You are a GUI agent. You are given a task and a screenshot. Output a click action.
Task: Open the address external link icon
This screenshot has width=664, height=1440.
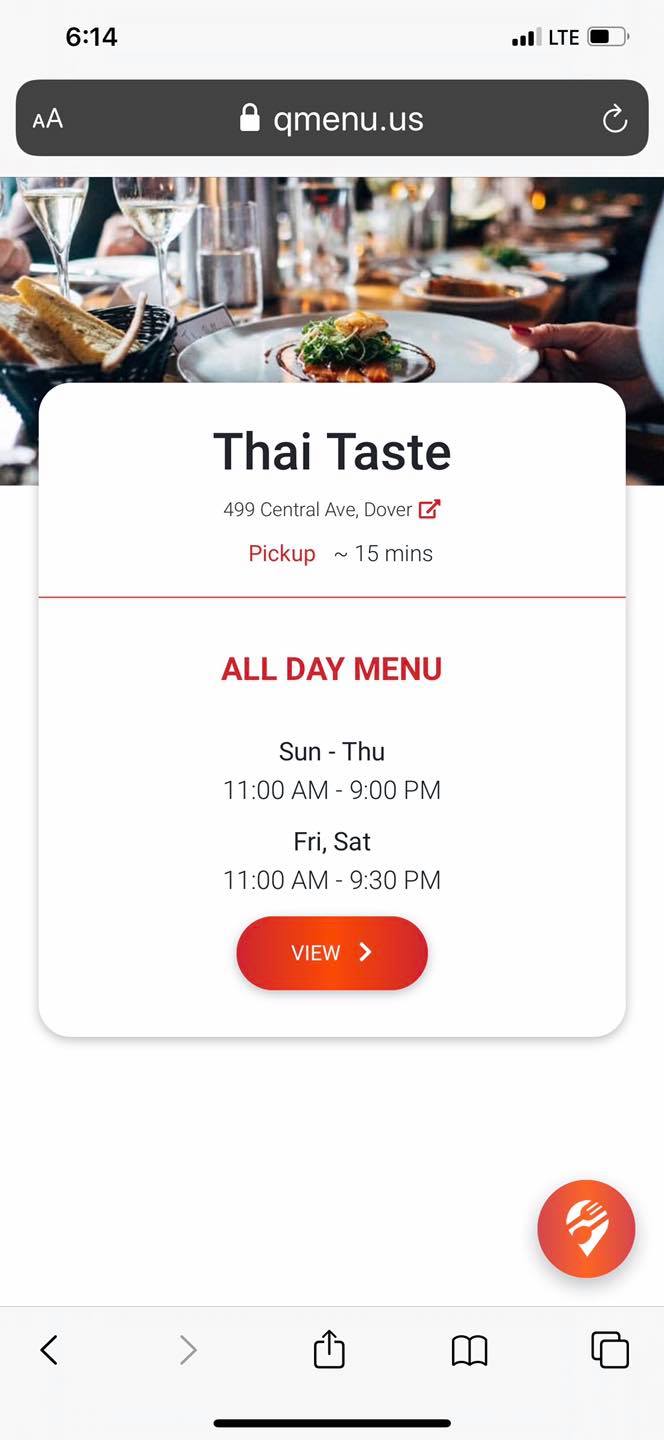point(429,510)
